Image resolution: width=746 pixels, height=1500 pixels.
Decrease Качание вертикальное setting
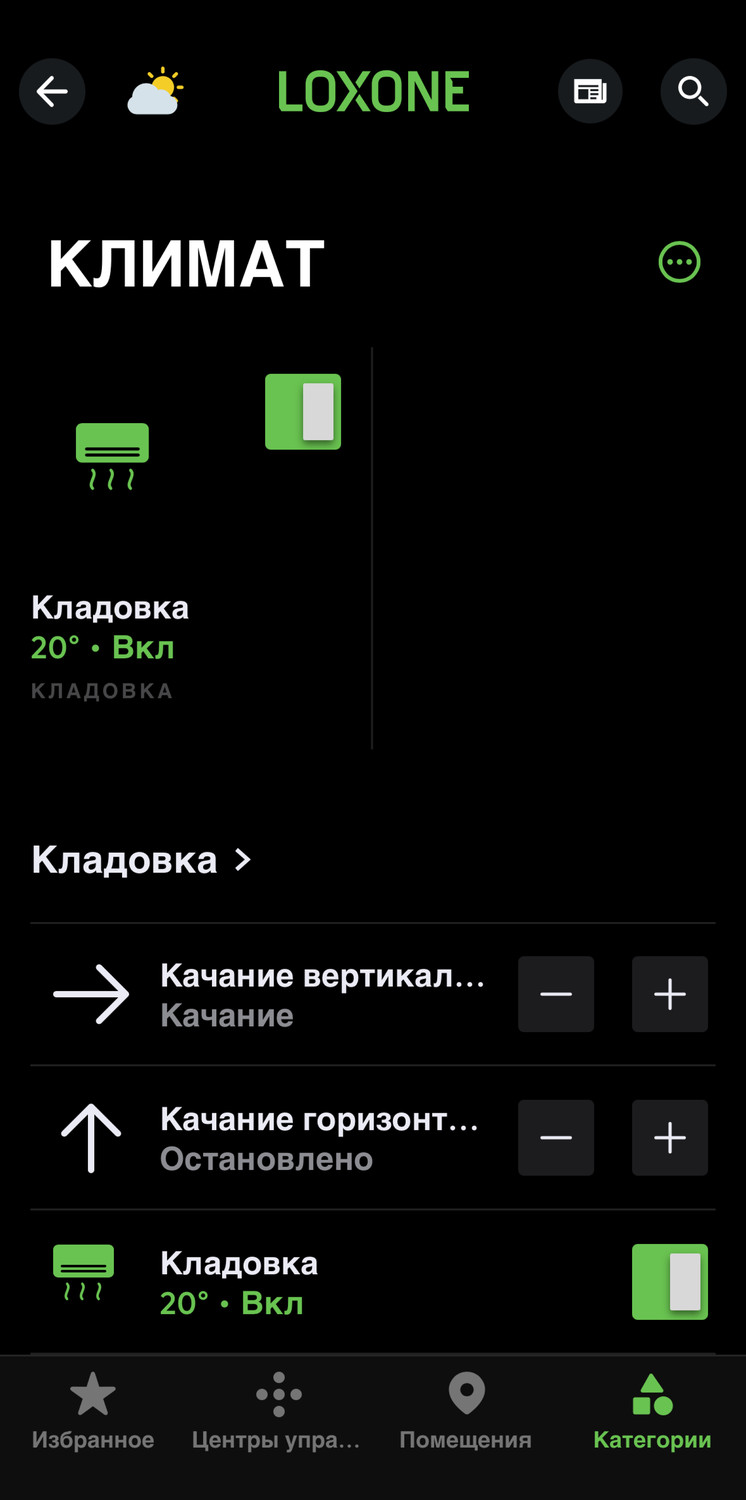click(x=556, y=994)
